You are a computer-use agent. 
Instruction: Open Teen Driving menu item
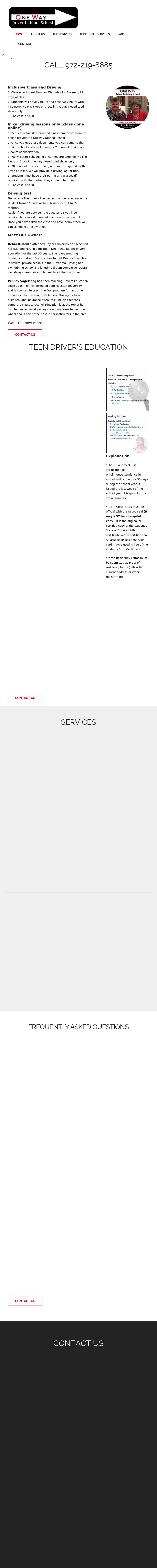pos(62,34)
